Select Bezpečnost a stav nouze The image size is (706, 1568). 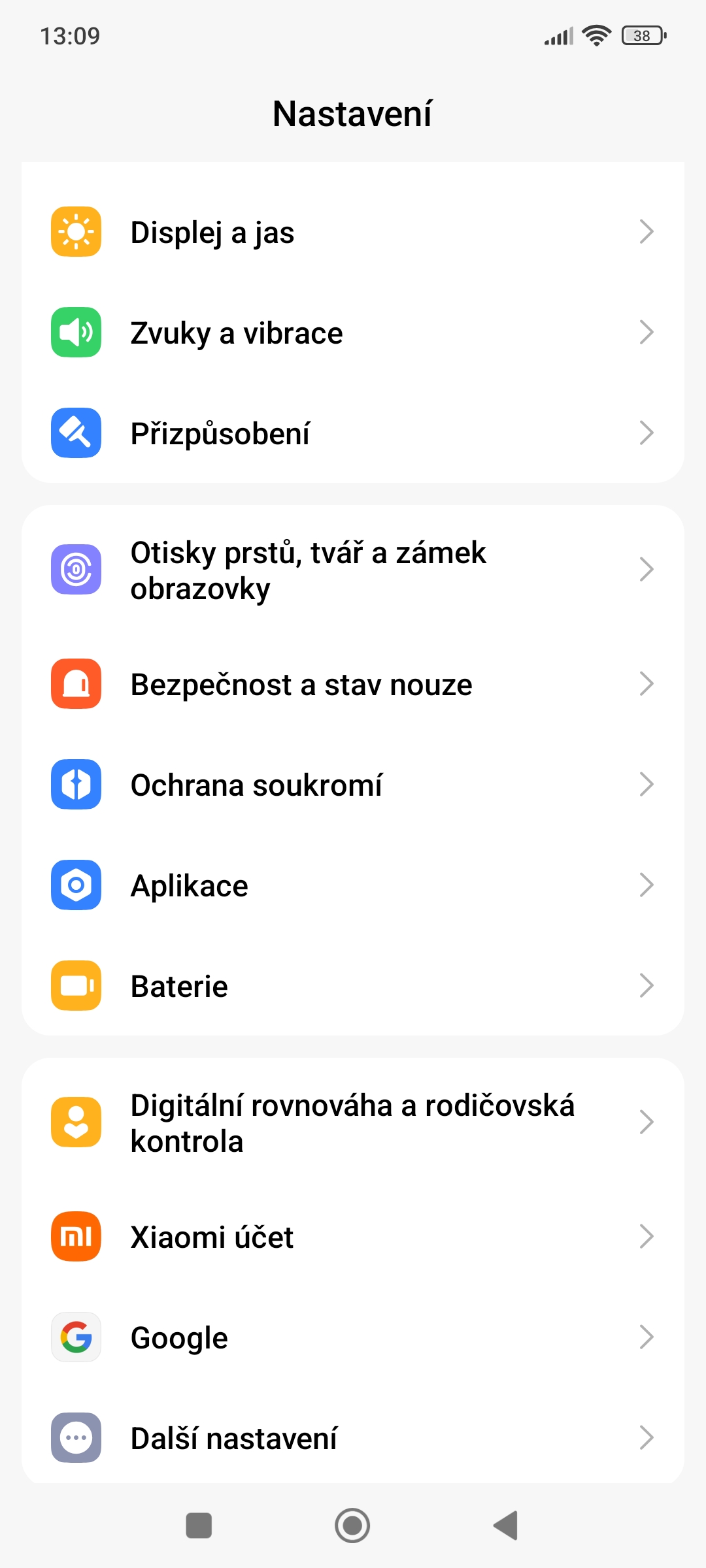tap(353, 684)
